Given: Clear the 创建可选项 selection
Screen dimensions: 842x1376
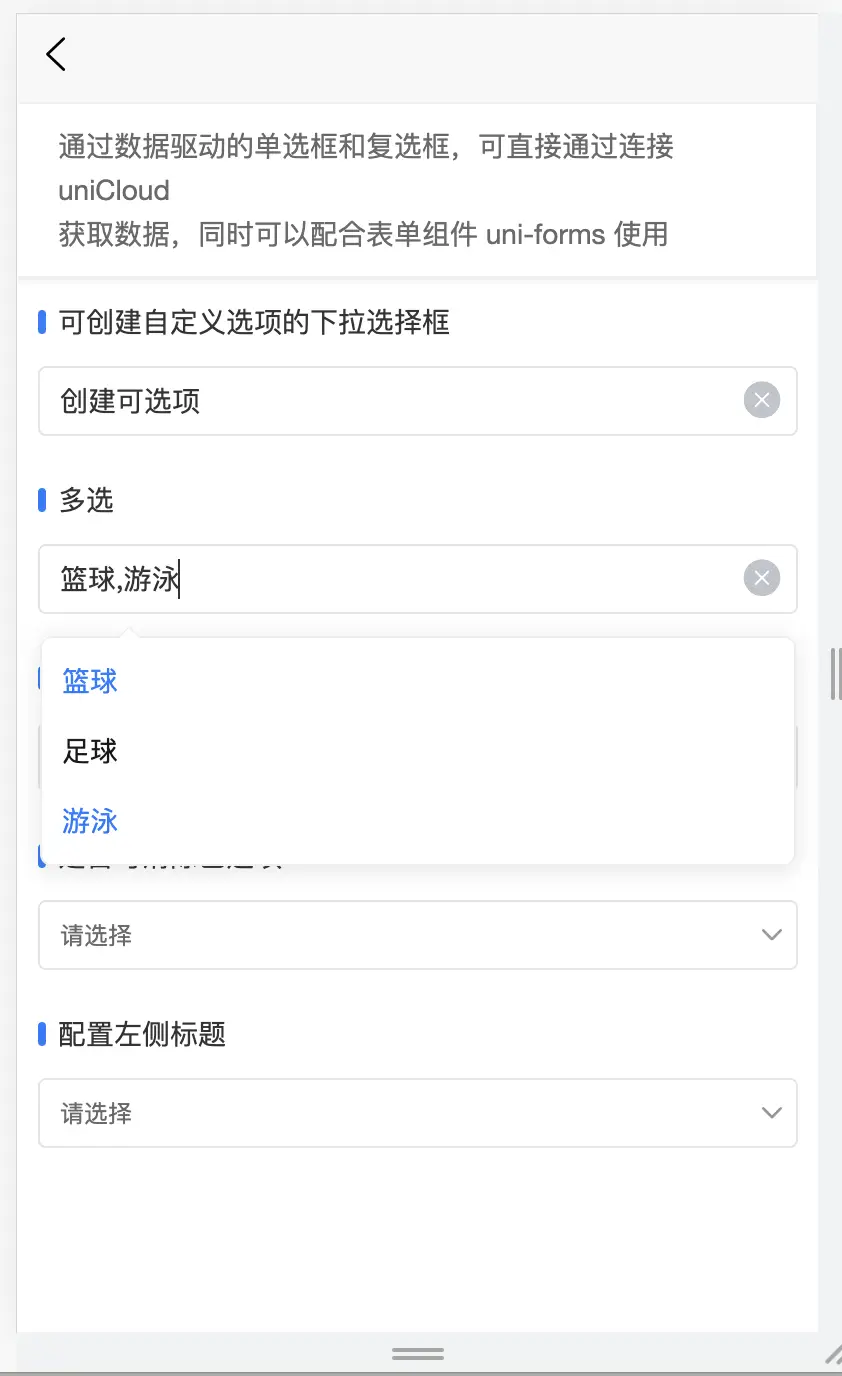Looking at the screenshot, I should [762, 401].
